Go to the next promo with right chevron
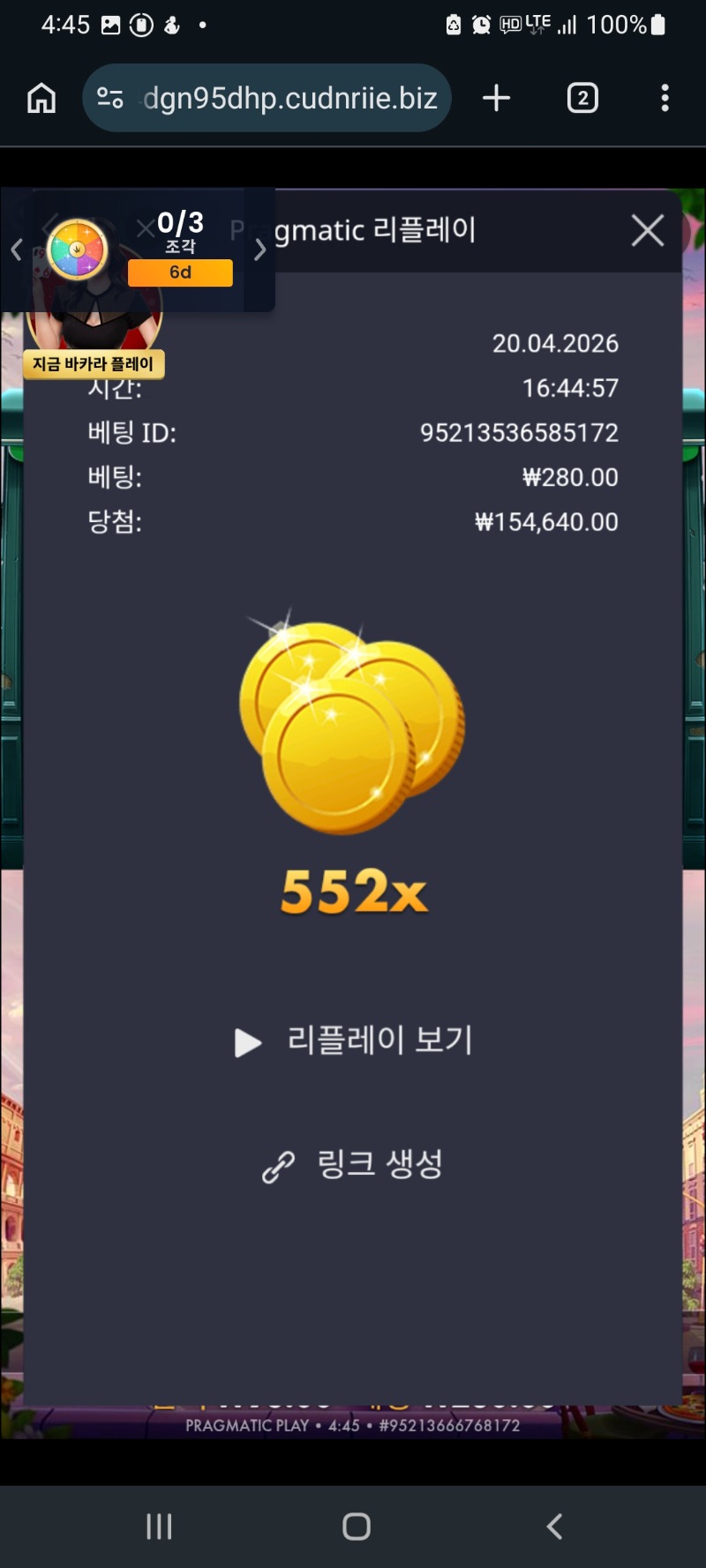 (x=259, y=250)
